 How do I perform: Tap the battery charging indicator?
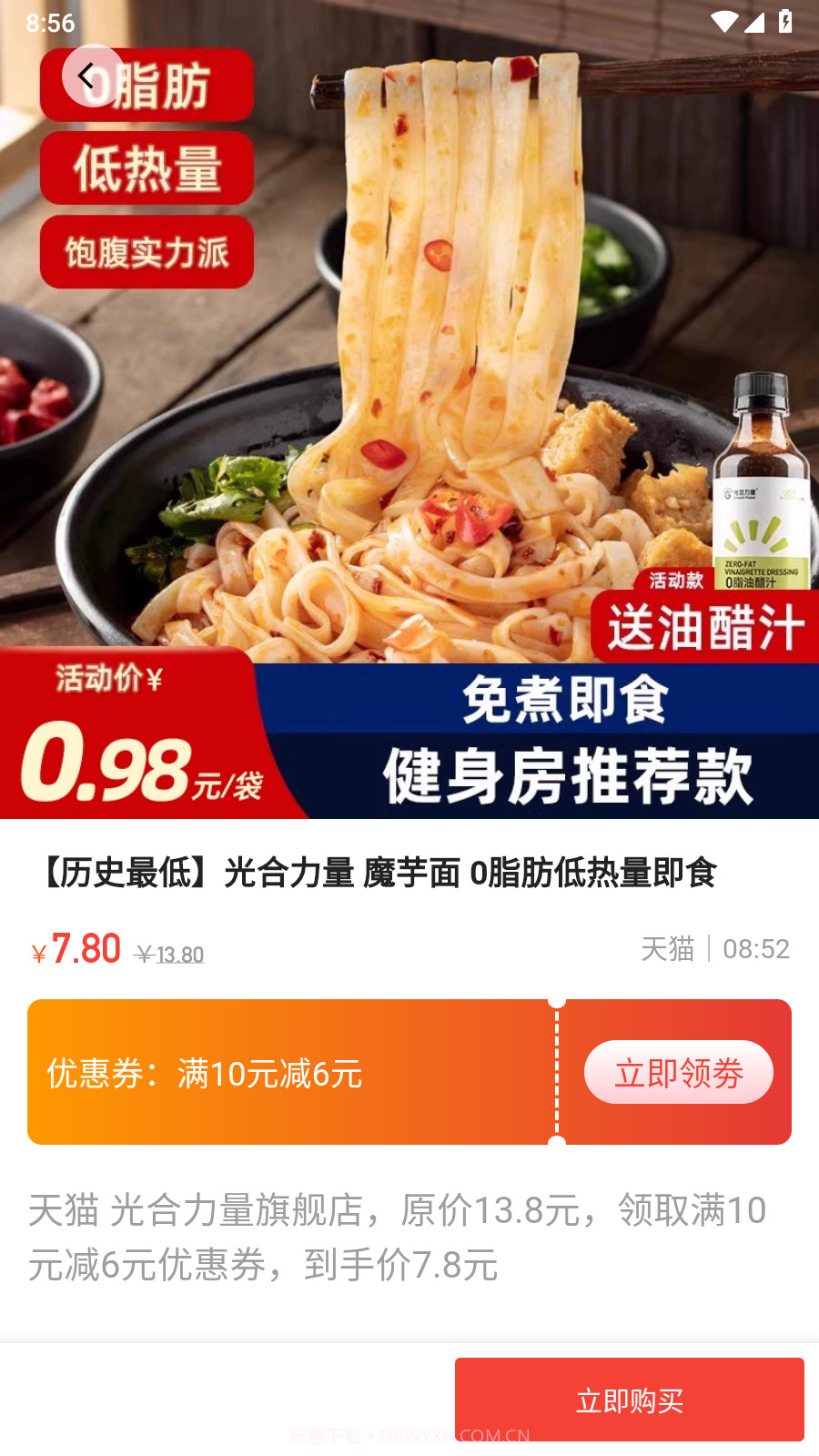[x=785, y=21]
